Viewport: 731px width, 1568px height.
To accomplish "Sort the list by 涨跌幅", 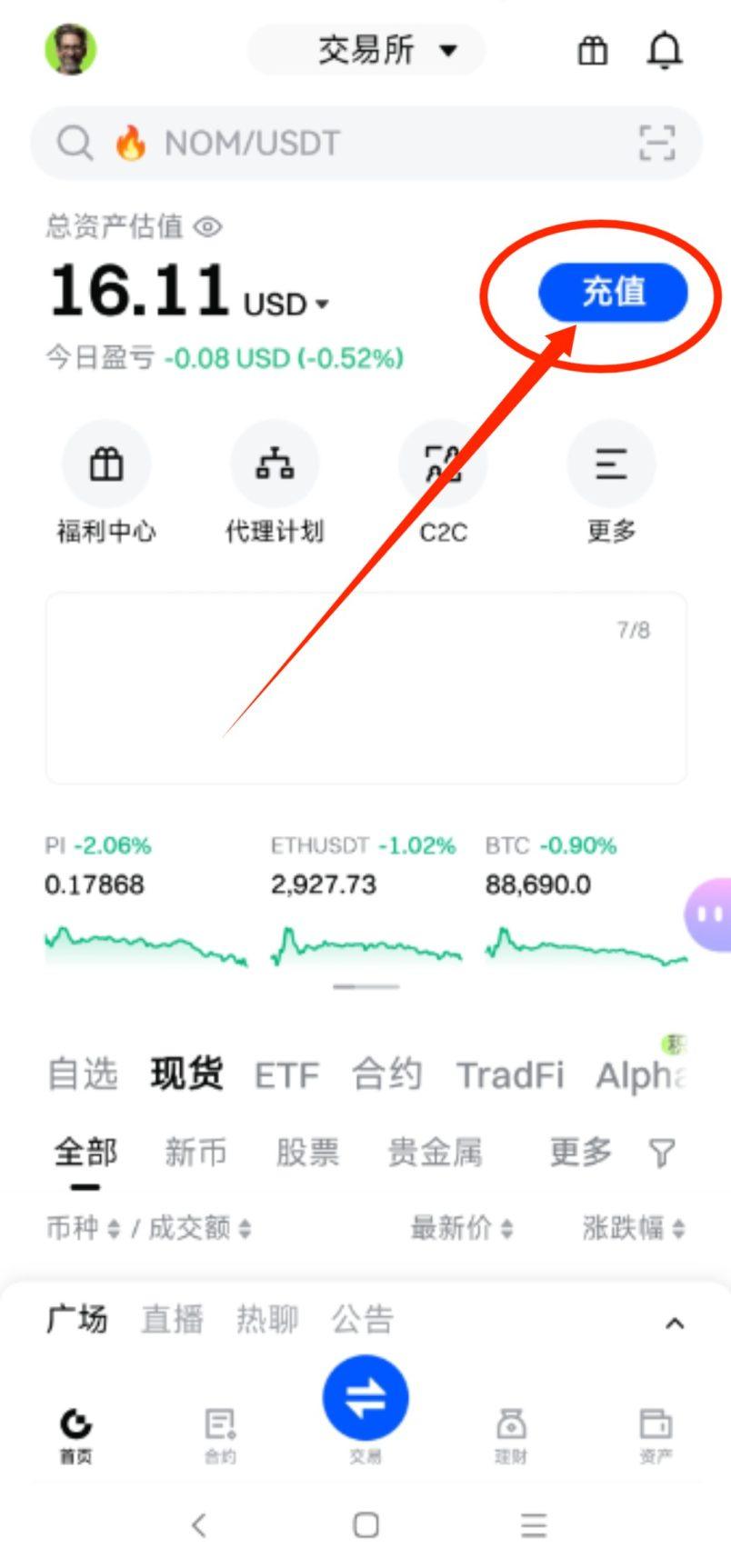I will pos(633,1228).
